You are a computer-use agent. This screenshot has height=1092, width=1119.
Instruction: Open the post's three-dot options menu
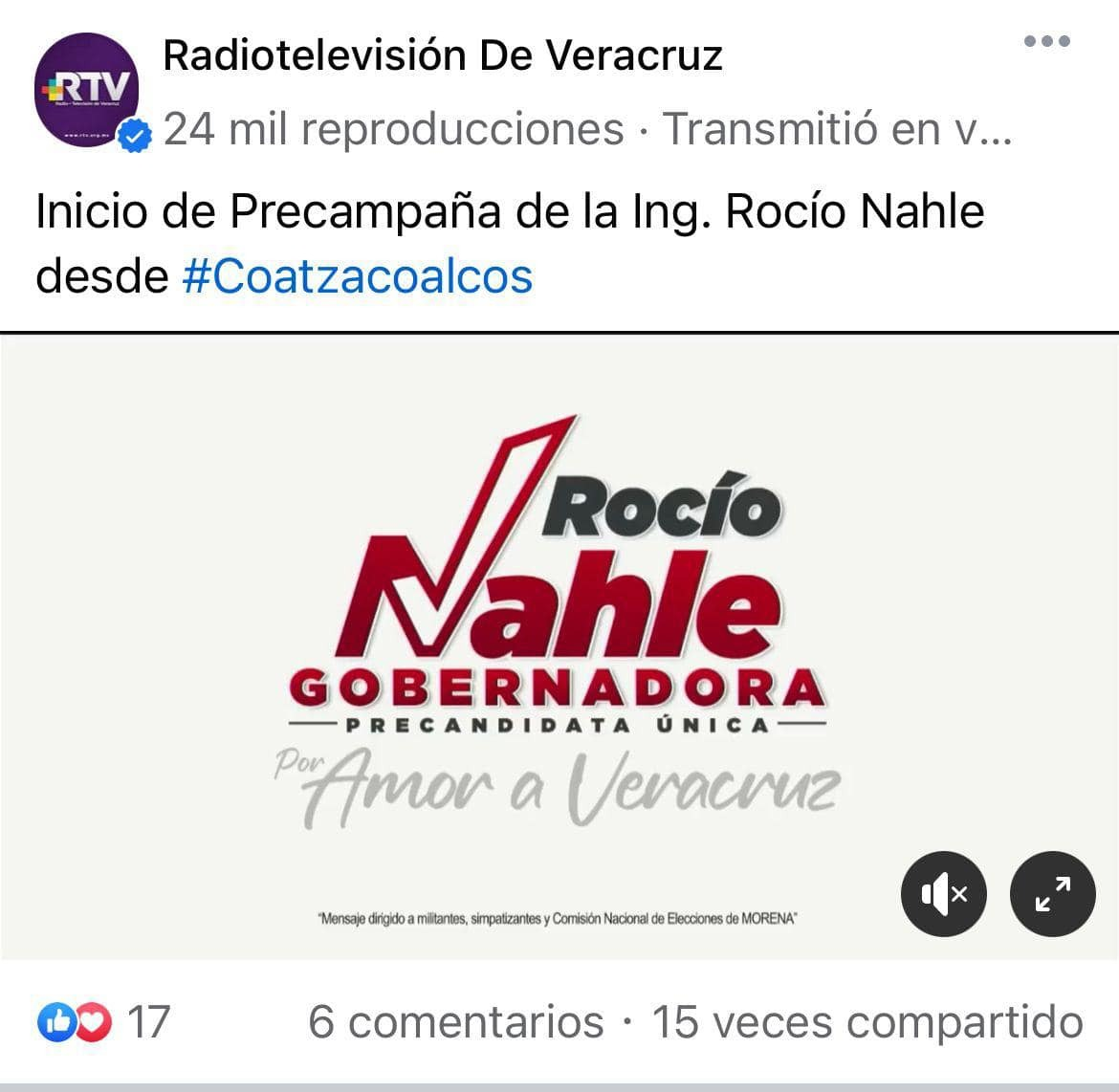[1046, 41]
